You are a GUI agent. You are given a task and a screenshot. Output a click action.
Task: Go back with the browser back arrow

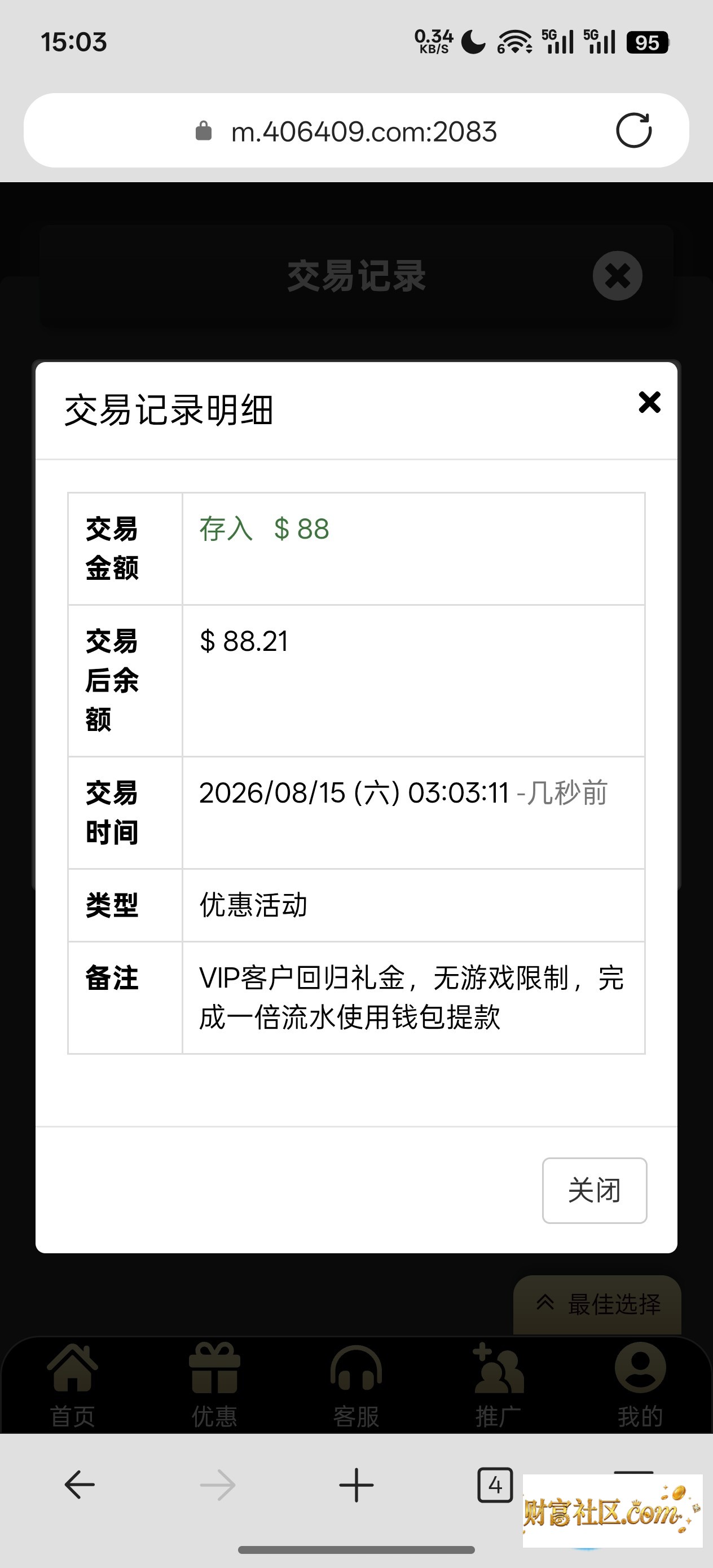[x=80, y=1485]
